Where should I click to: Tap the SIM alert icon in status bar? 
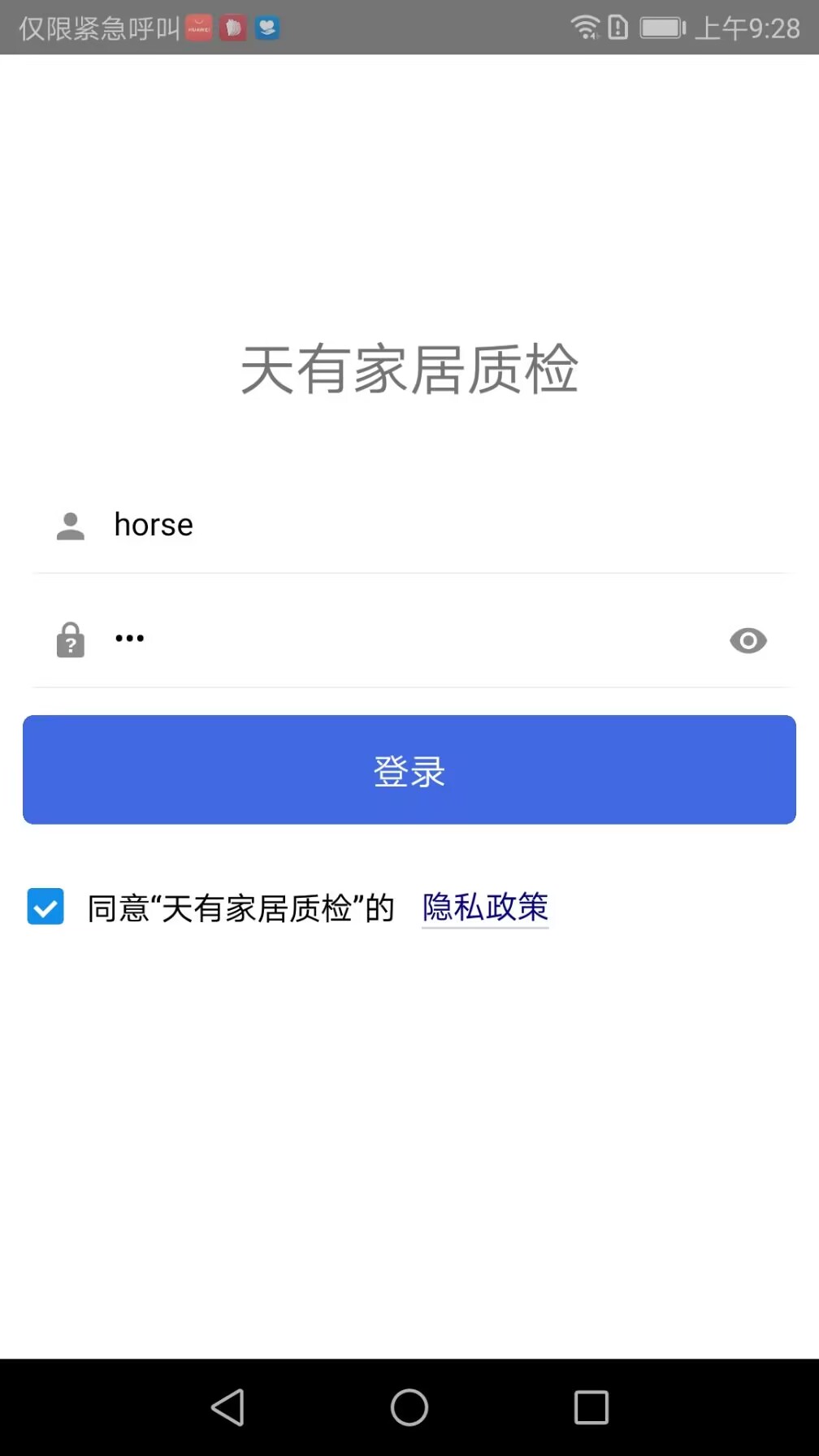coord(617,27)
